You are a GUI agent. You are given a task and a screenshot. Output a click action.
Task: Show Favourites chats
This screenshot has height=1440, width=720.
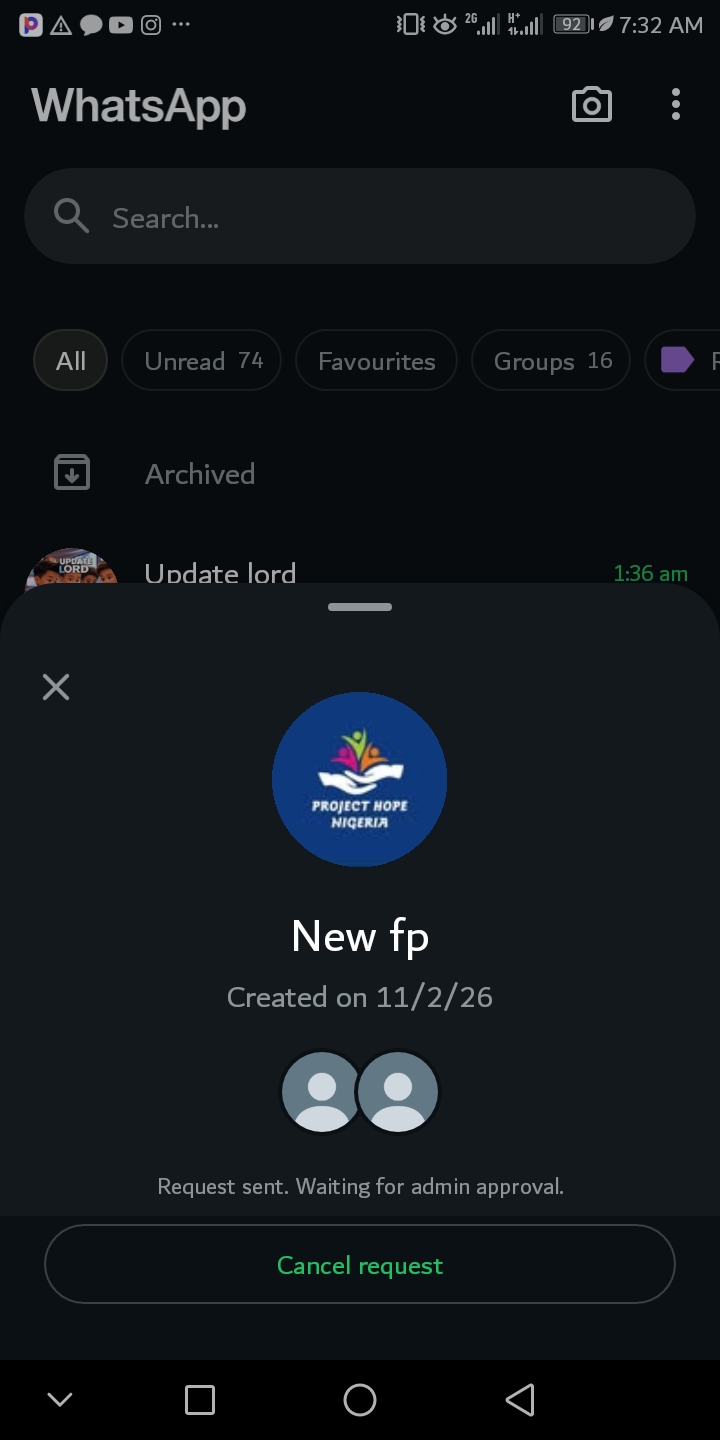(x=376, y=361)
